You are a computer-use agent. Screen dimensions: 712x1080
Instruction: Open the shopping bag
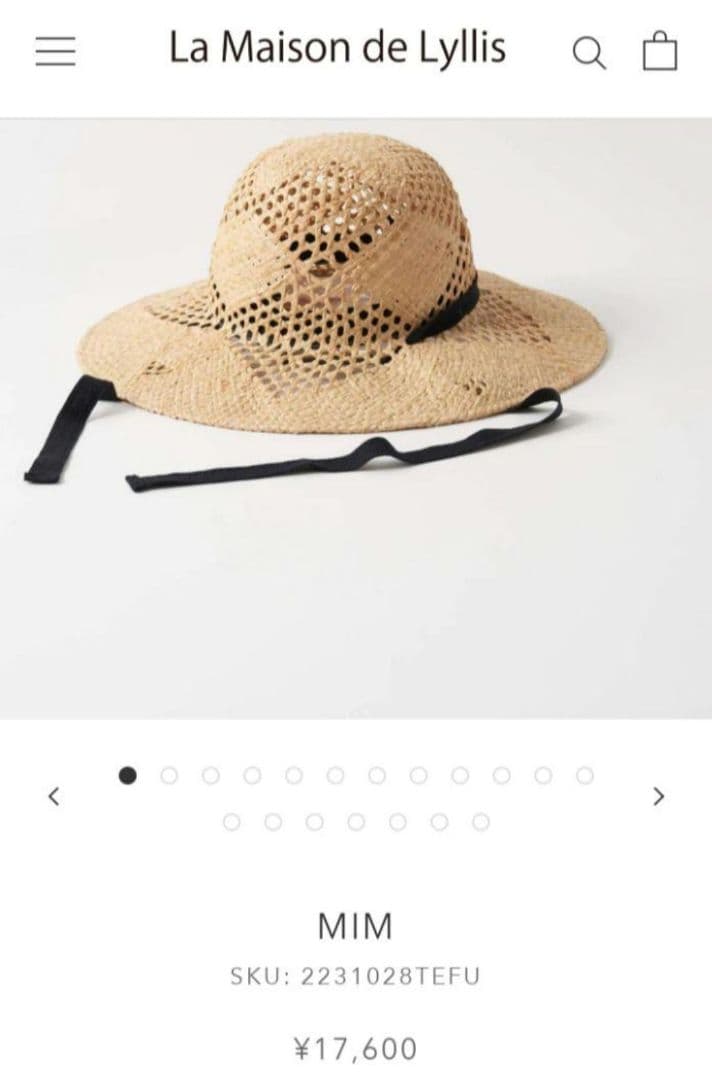(x=660, y=51)
